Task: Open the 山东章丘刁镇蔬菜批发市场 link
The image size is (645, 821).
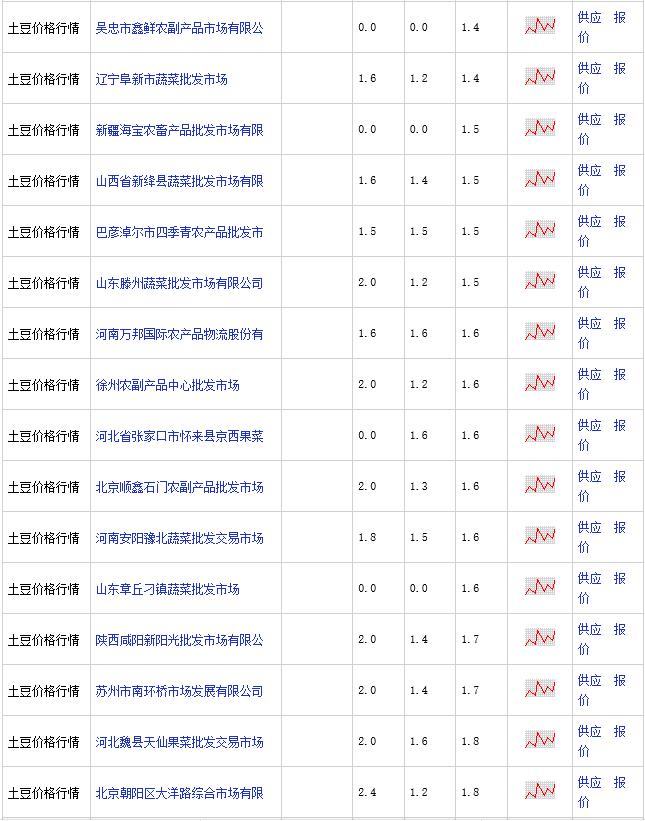Action: pyautogui.click(x=167, y=589)
